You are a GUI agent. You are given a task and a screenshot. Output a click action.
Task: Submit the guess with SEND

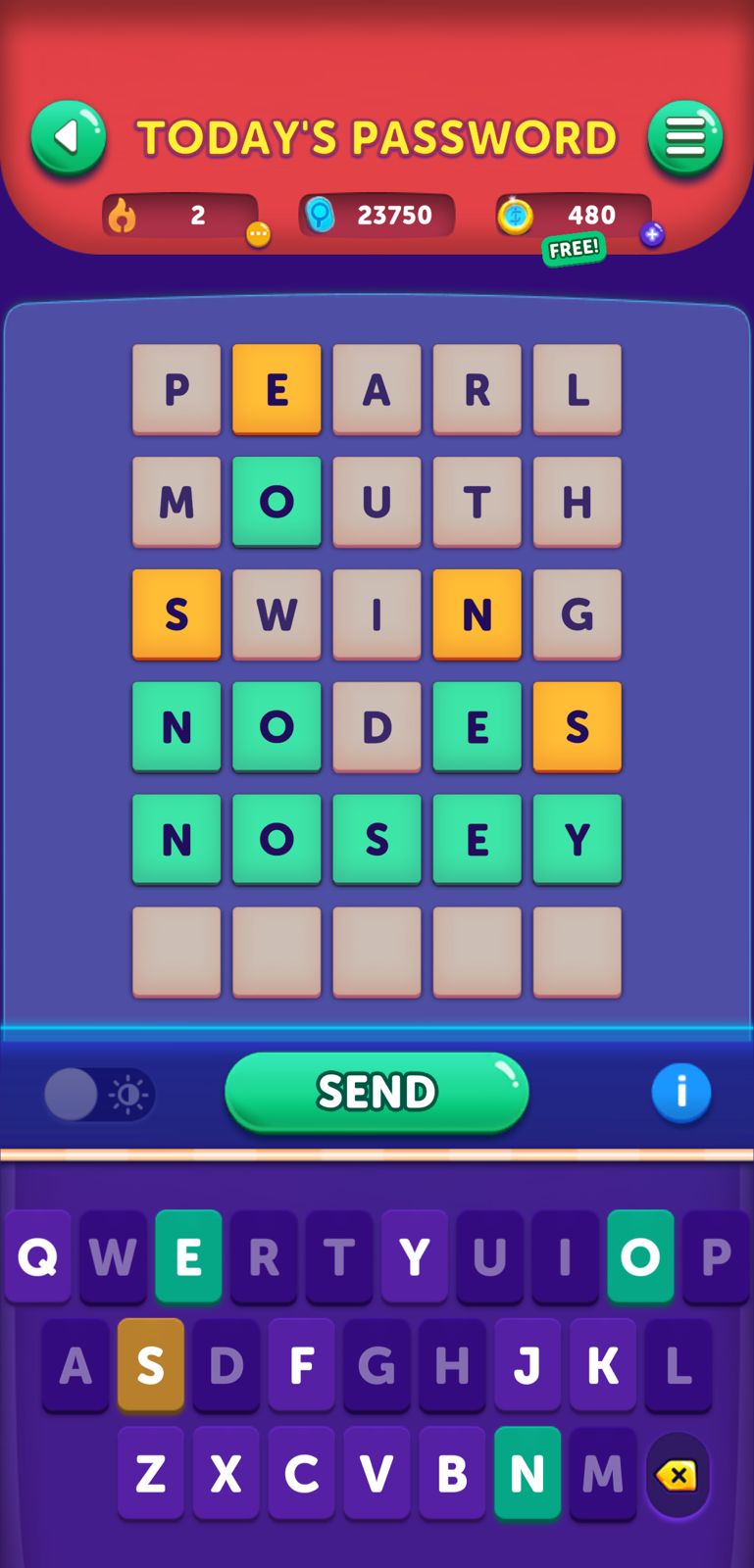click(377, 1092)
